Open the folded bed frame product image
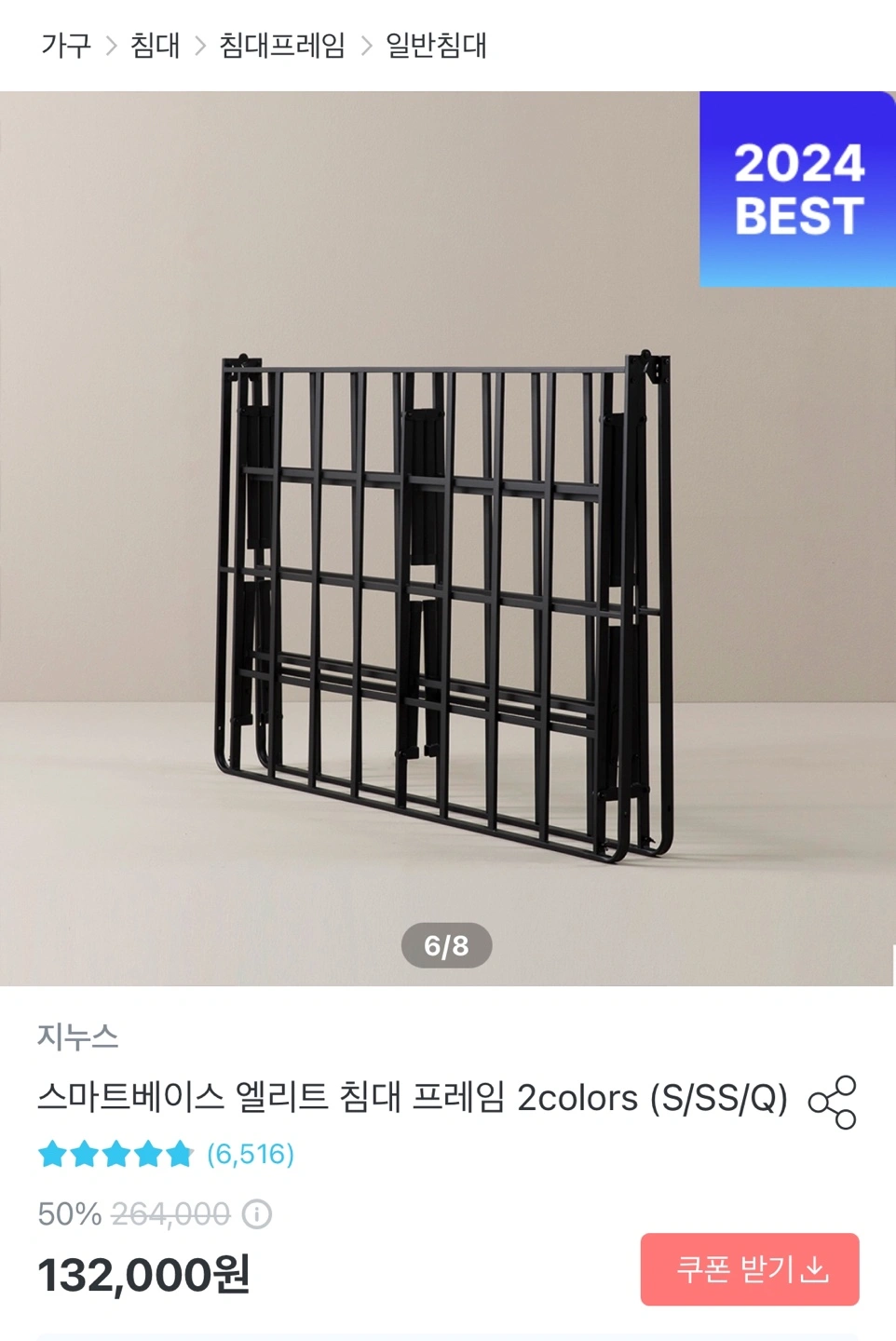This screenshot has width=896, height=1341. (x=448, y=538)
